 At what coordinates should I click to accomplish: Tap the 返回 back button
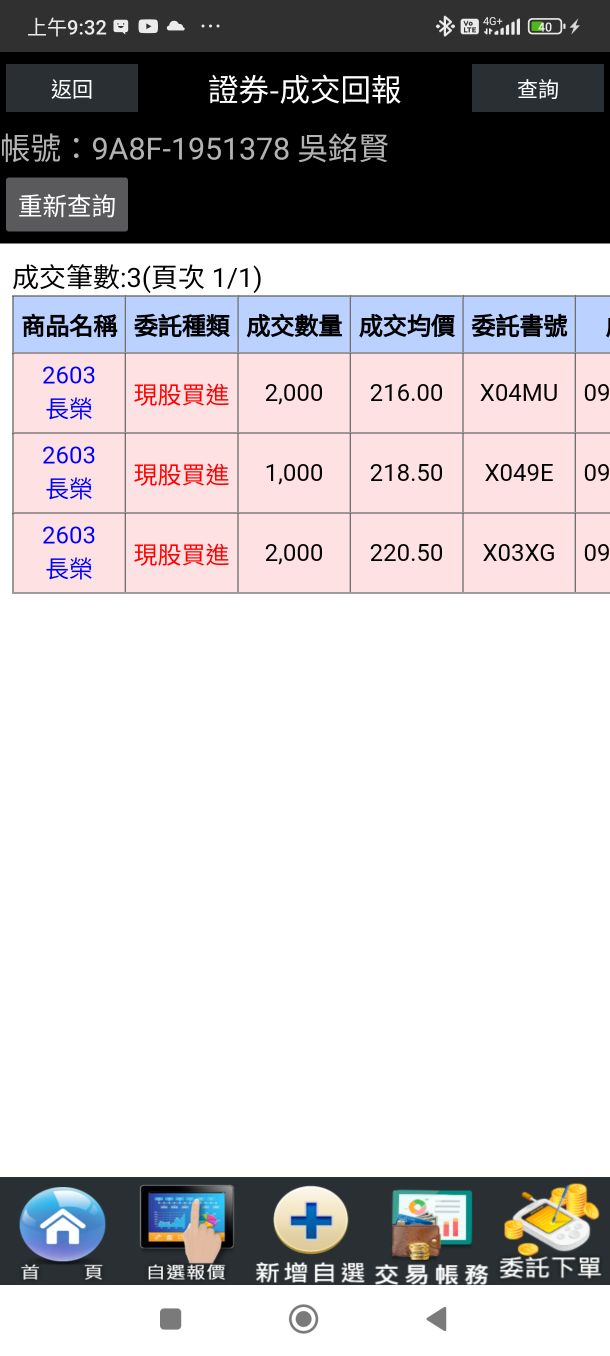[71, 89]
